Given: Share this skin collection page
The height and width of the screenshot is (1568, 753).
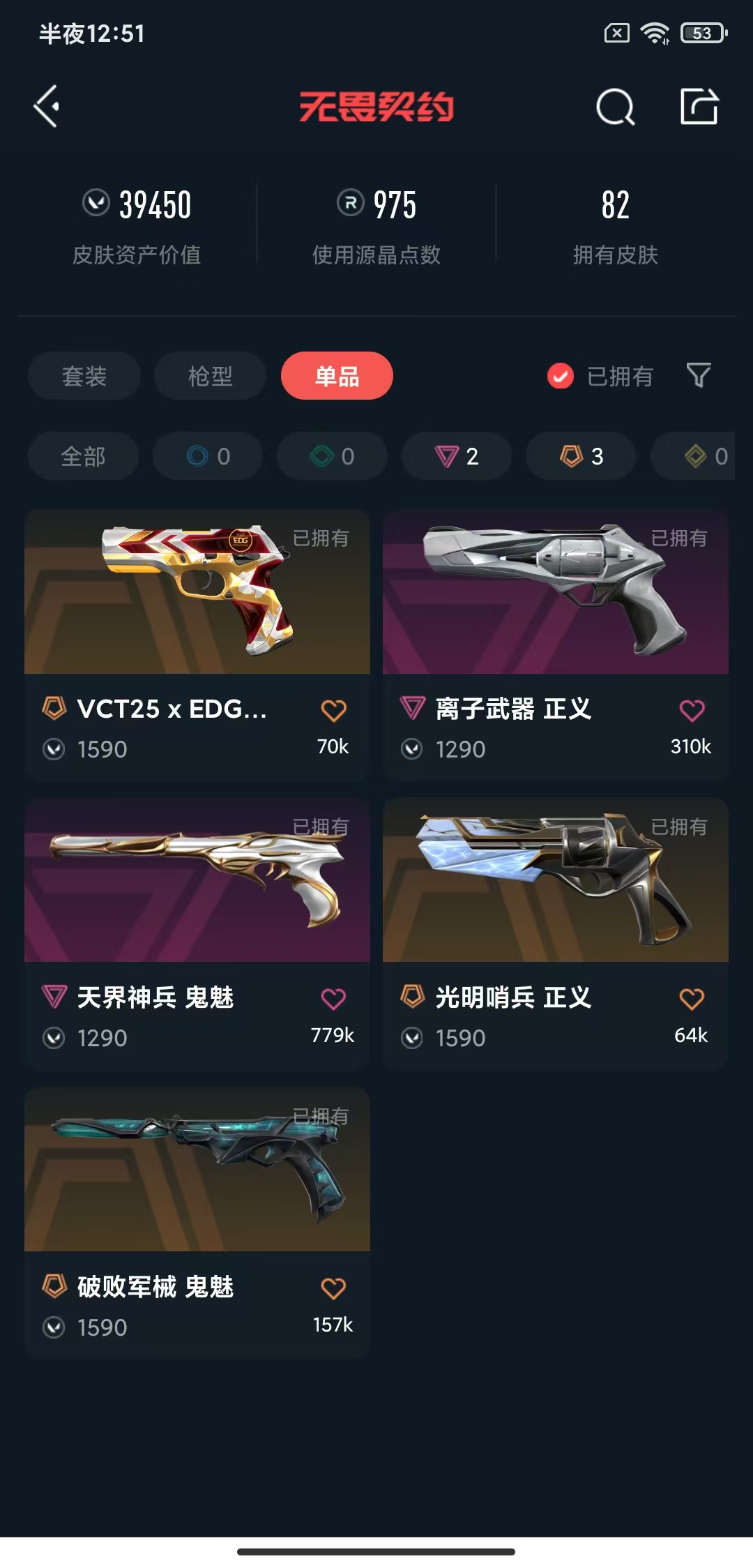Looking at the screenshot, I should (x=699, y=107).
